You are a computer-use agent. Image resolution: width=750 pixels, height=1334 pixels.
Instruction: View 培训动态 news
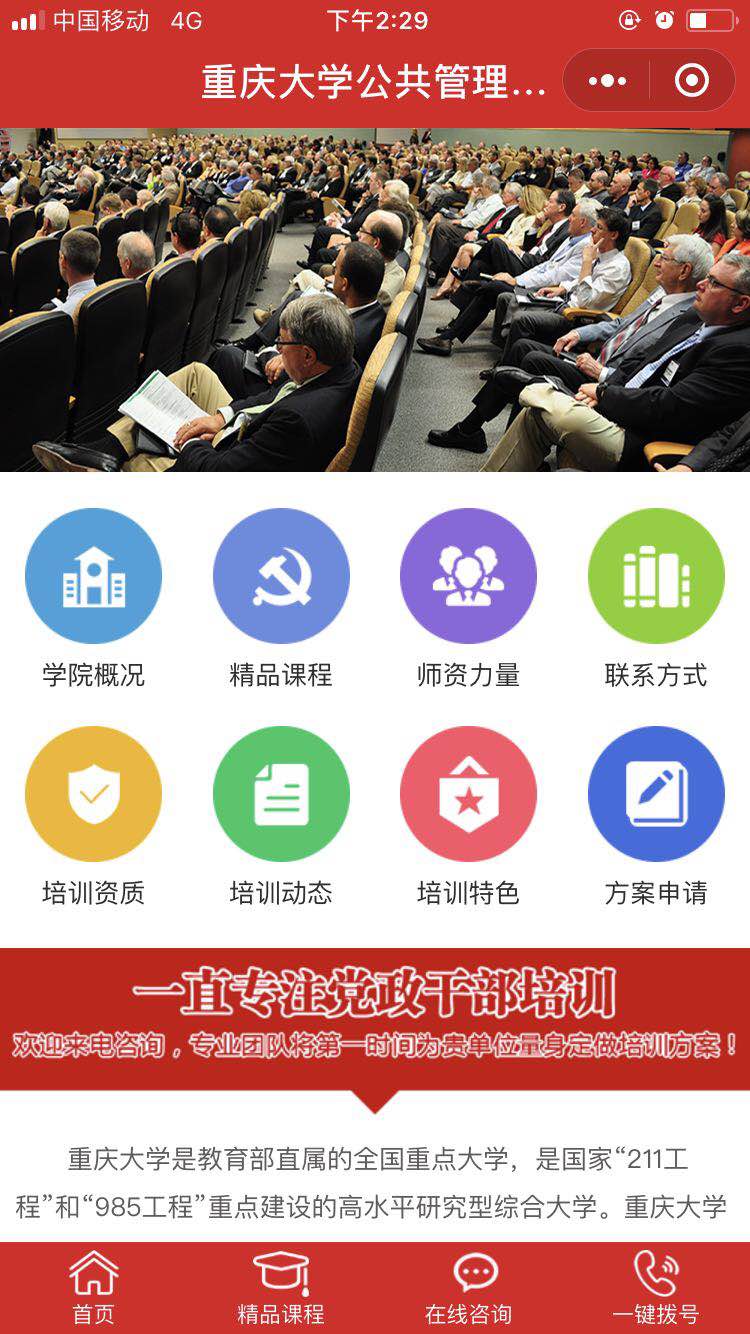[x=281, y=816]
